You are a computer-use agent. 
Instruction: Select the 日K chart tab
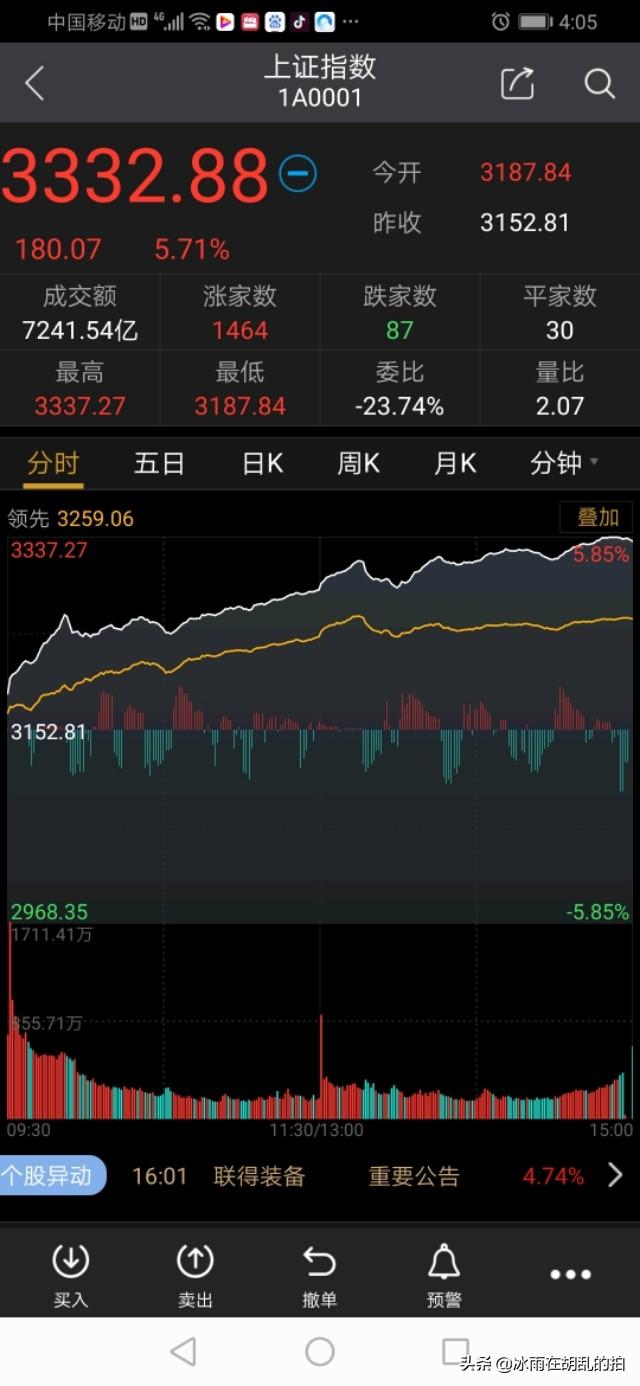(x=263, y=464)
